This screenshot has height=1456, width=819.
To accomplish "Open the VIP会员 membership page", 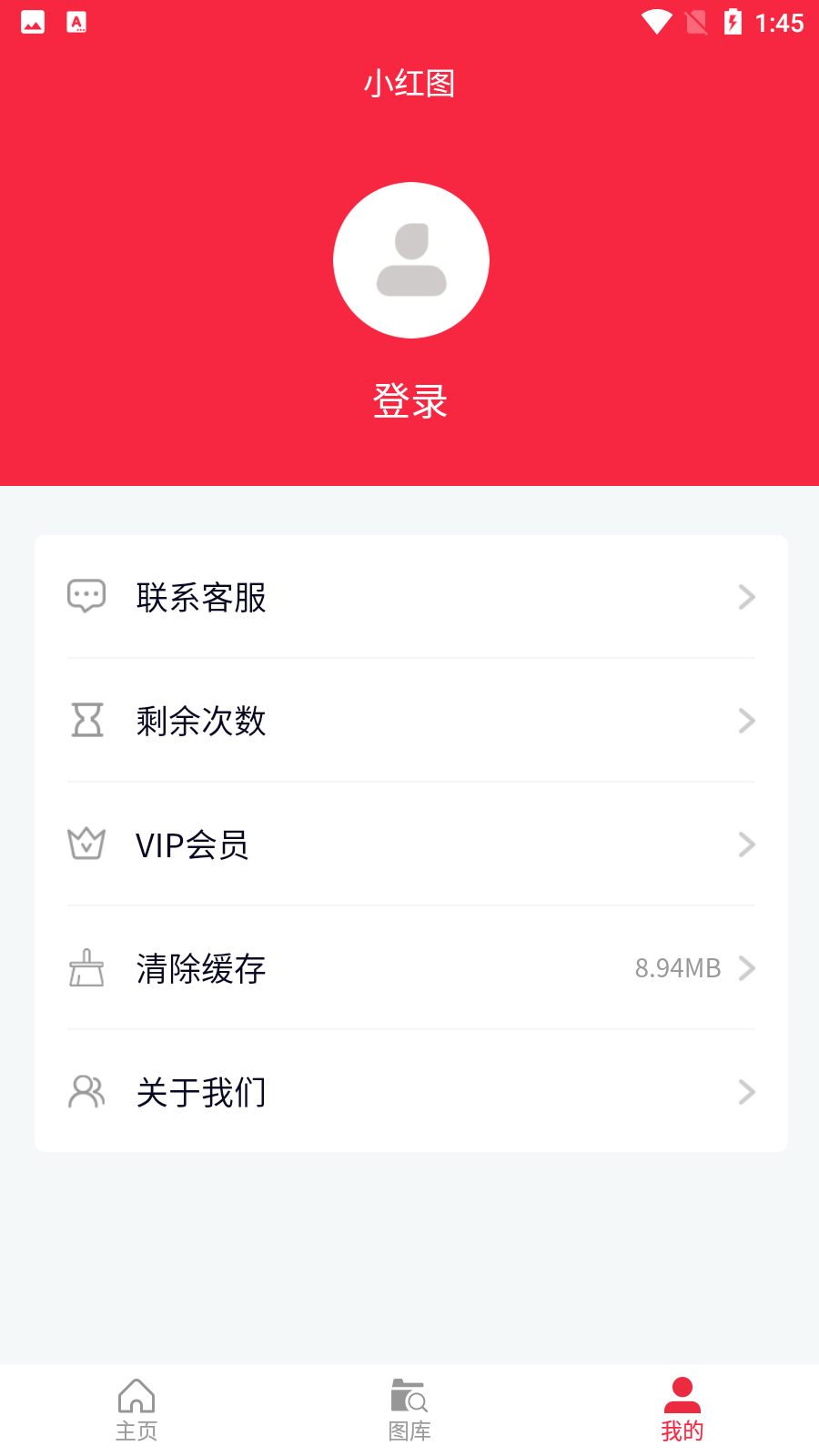I will [x=411, y=844].
